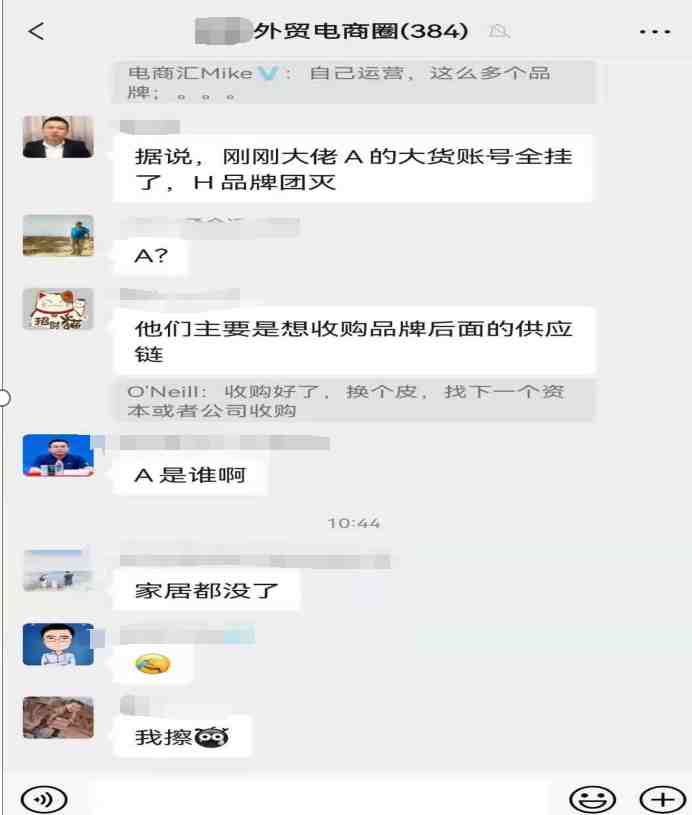Tap the message text input field
This screenshot has width=692, height=815.
click(320, 798)
